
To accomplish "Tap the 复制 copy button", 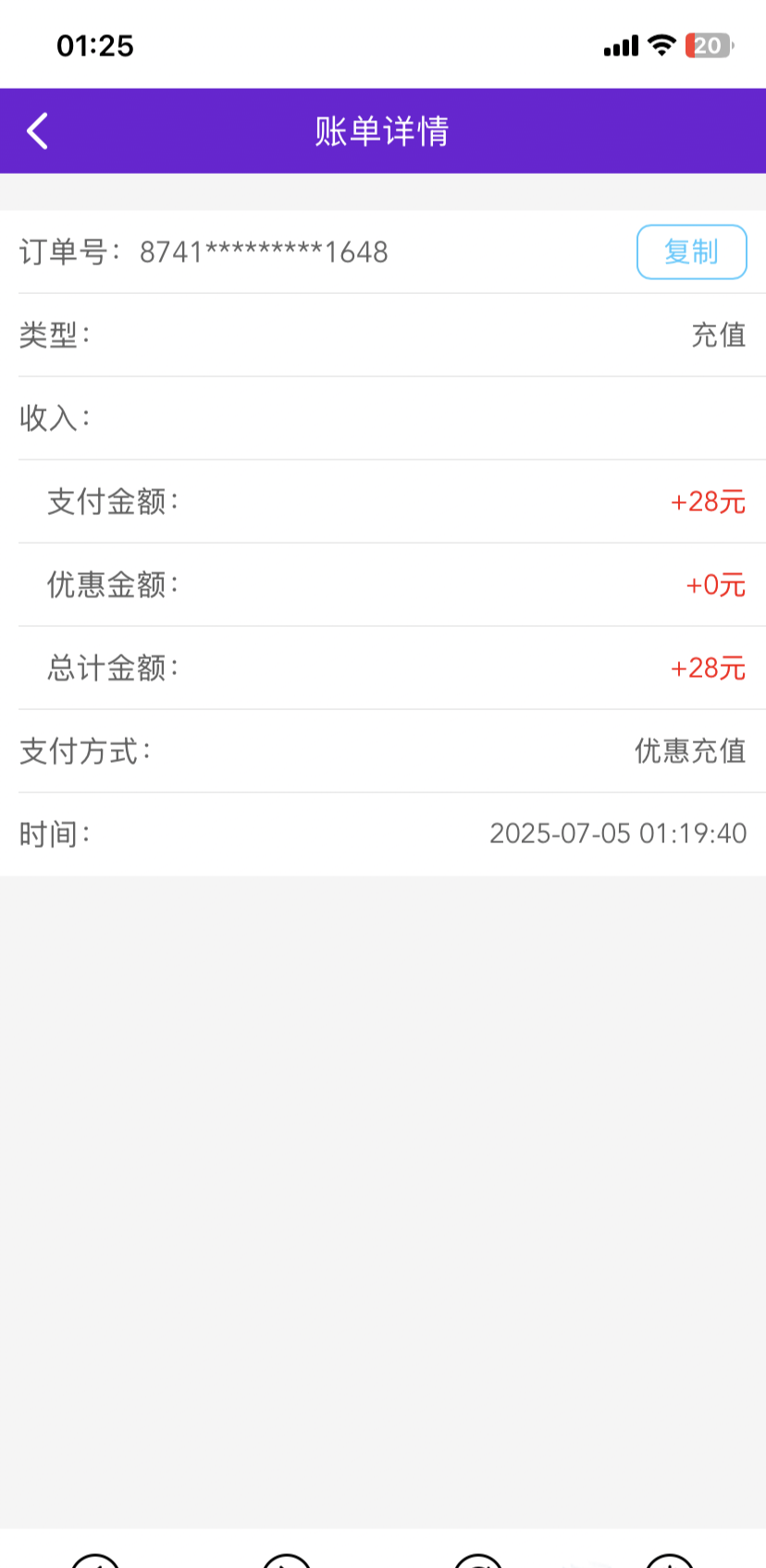I will (691, 251).
